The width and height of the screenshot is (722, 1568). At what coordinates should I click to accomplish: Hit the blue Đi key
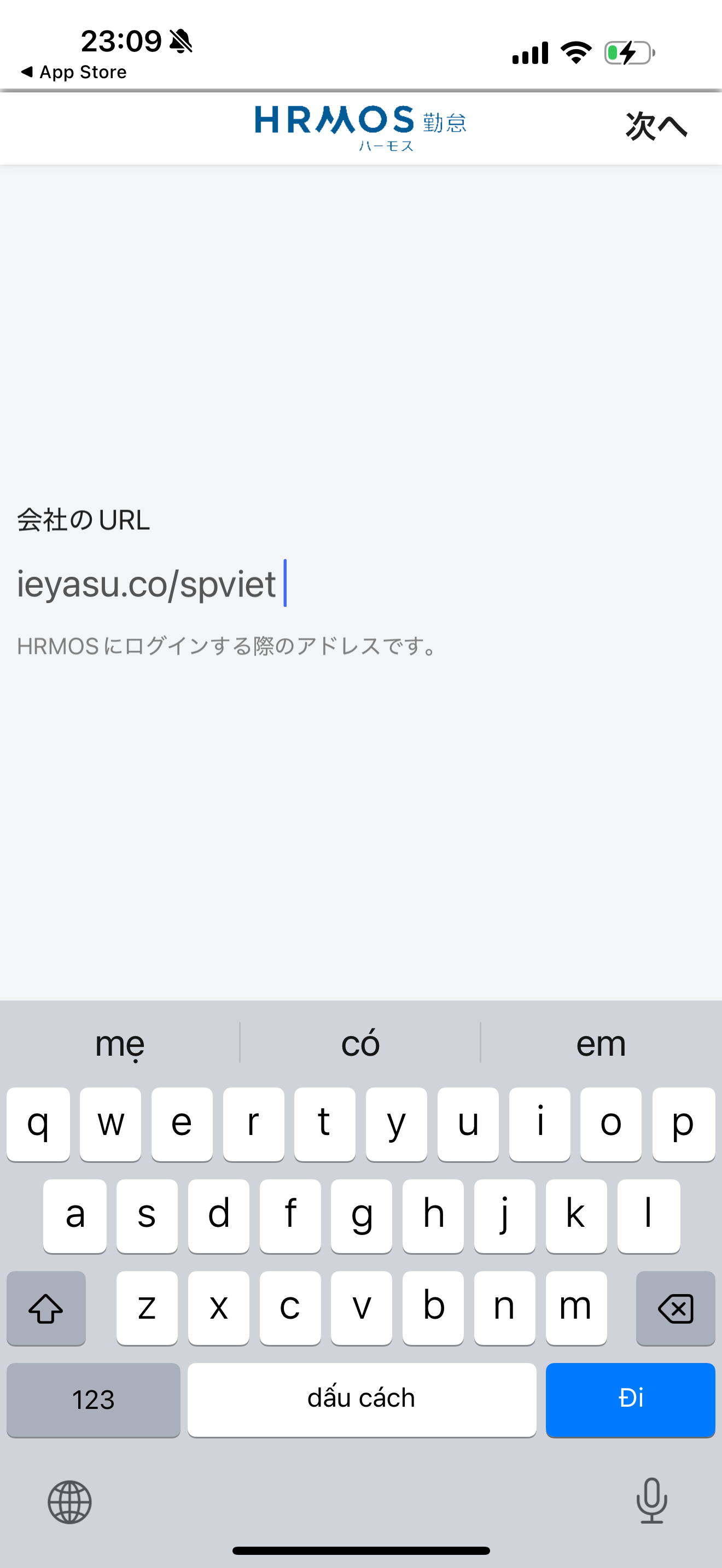pyautogui.click(x=630, y=1399)
